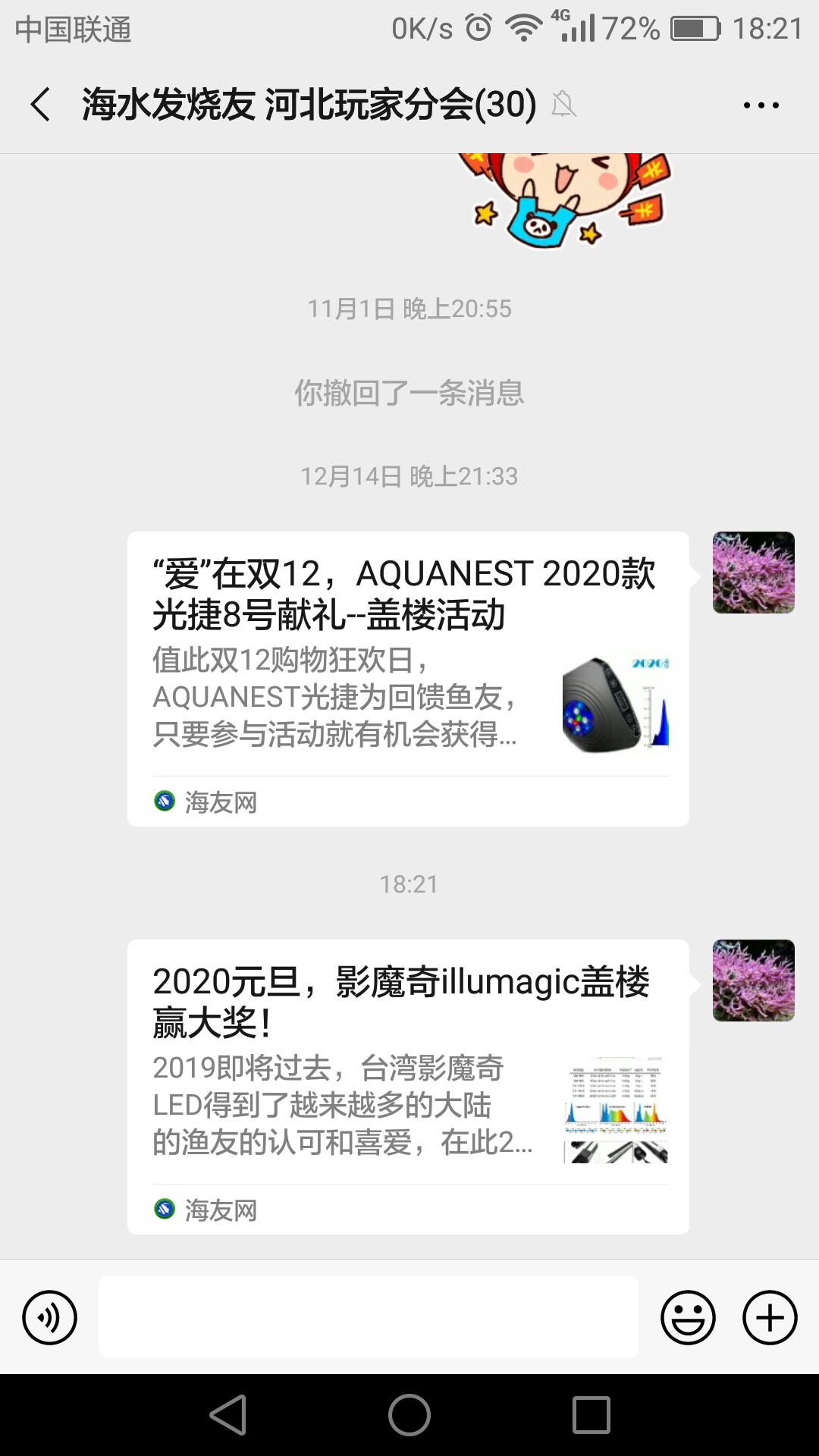
Task: Switch to voice message input
Action: pyautogui.click(x=50, y=1317)
